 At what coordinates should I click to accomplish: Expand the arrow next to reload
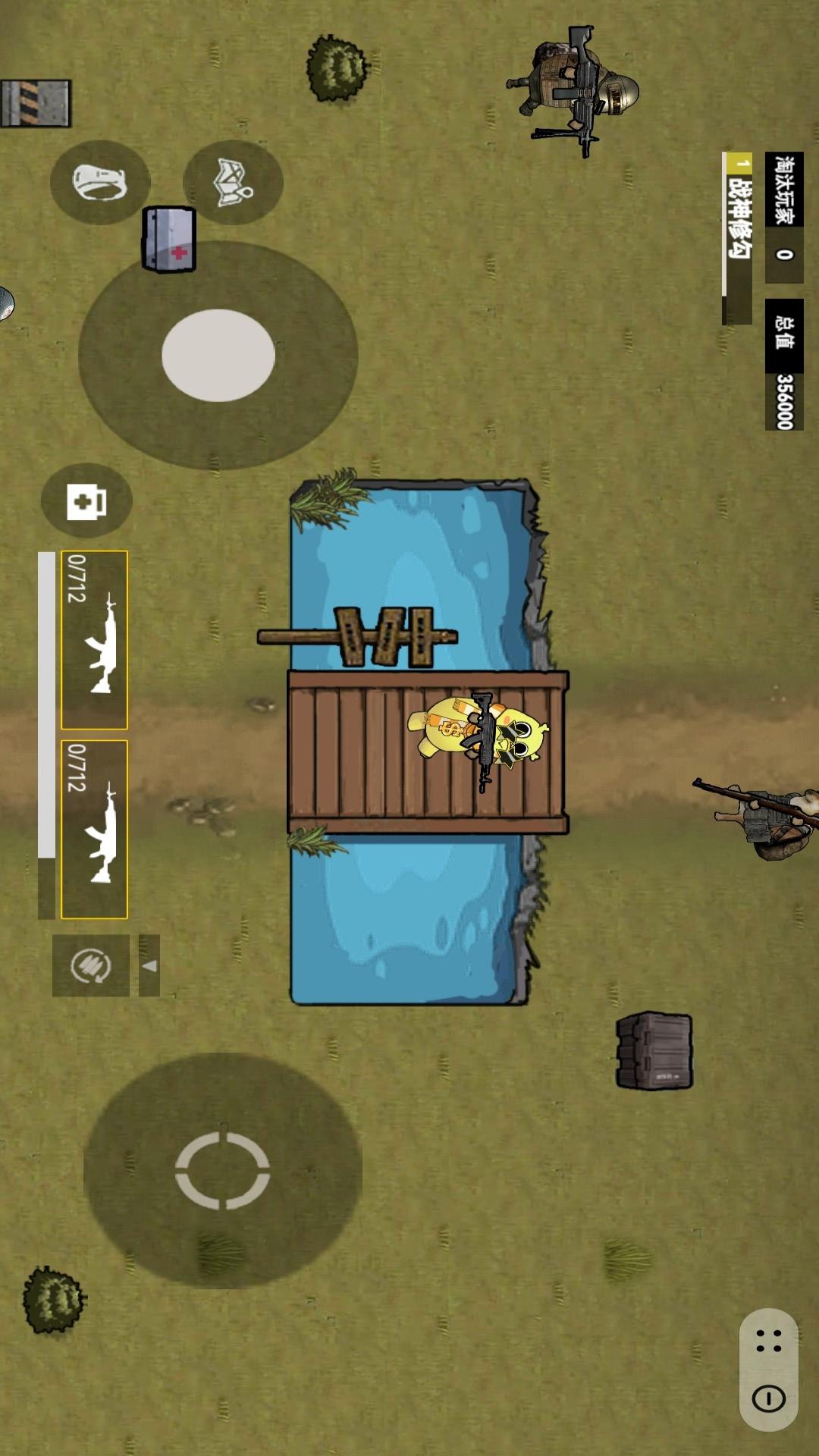tap(149, 965)
